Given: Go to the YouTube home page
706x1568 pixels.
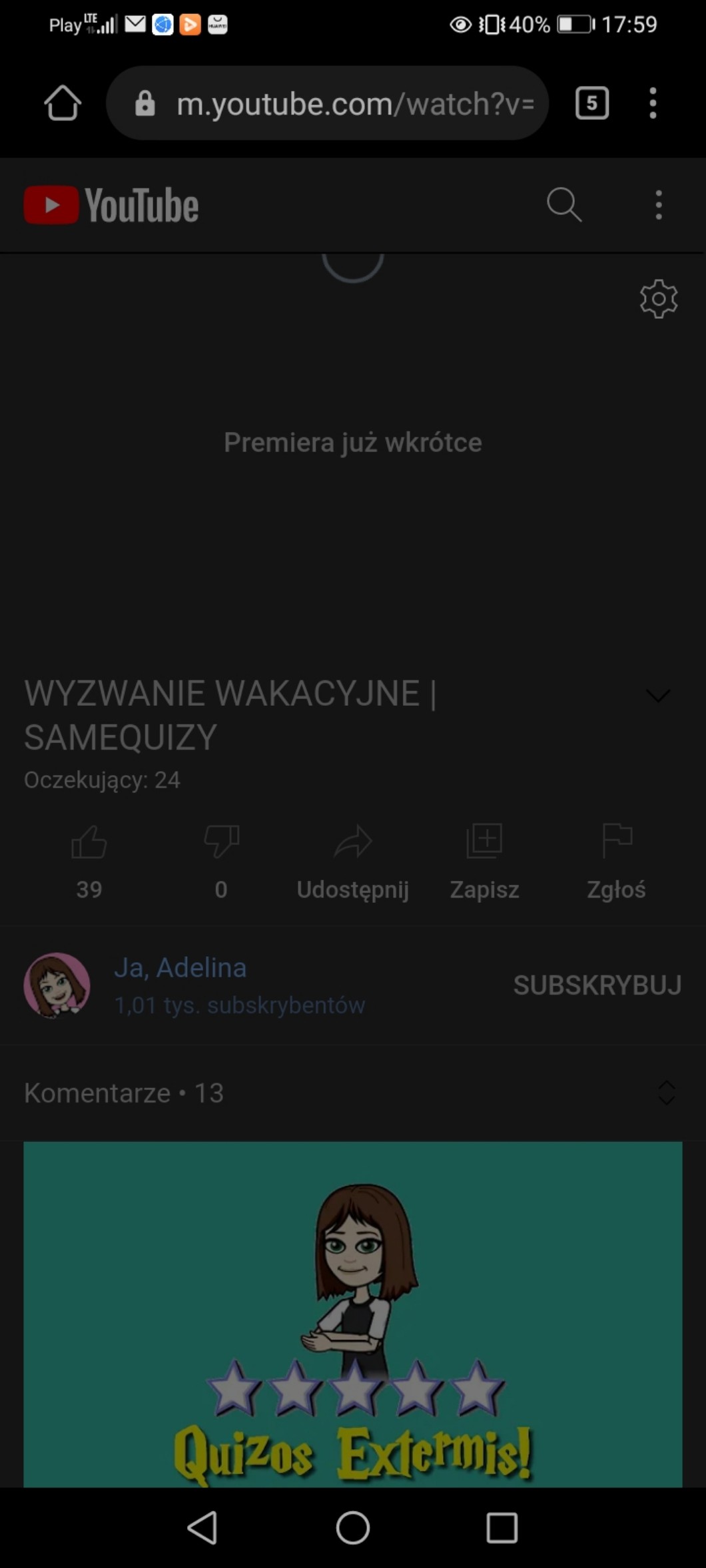Looking at the screenshot, I should [x=111, y=205].
